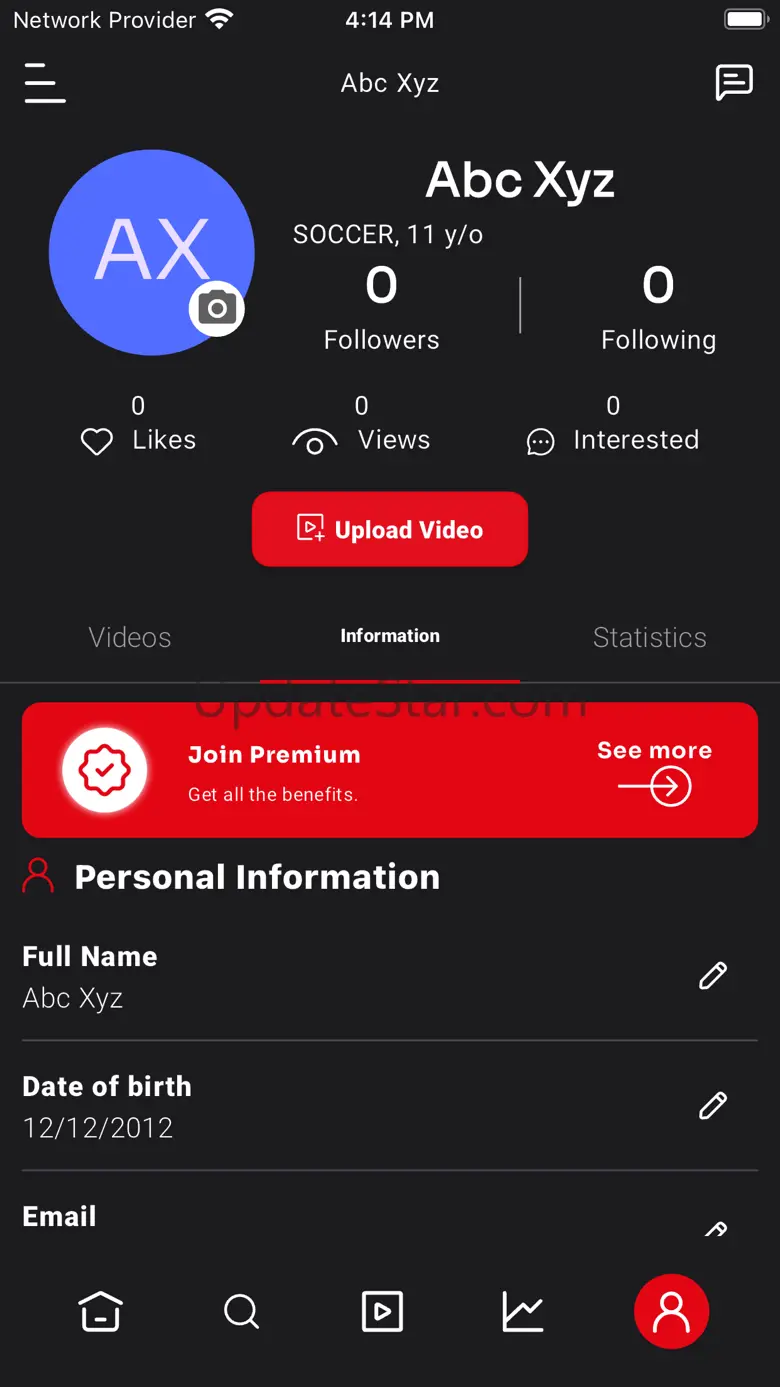View the Followers count
The image size is (780, 1387).
click(x=382, y=307)
